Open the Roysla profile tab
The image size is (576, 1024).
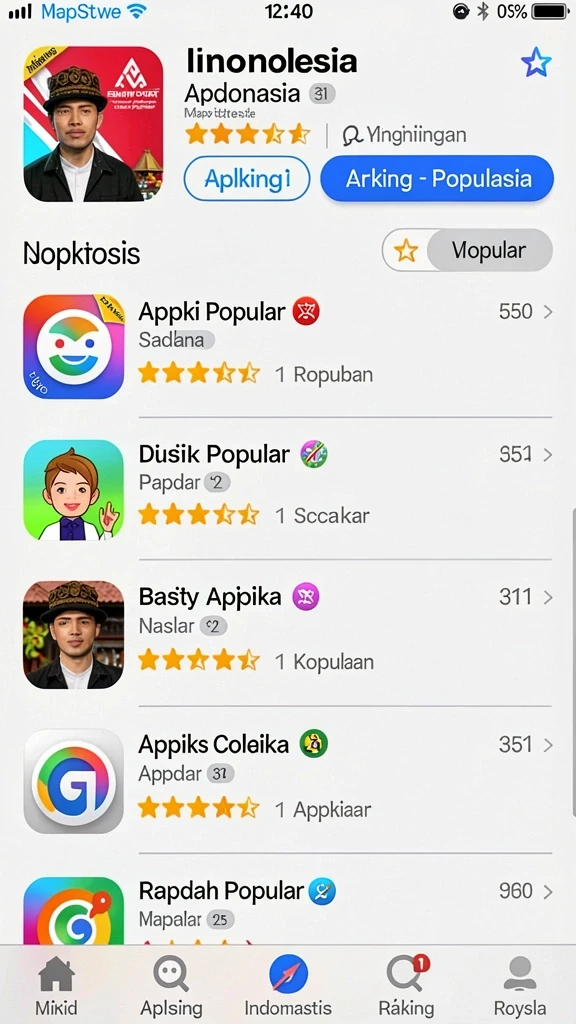[x=520, y=985]
